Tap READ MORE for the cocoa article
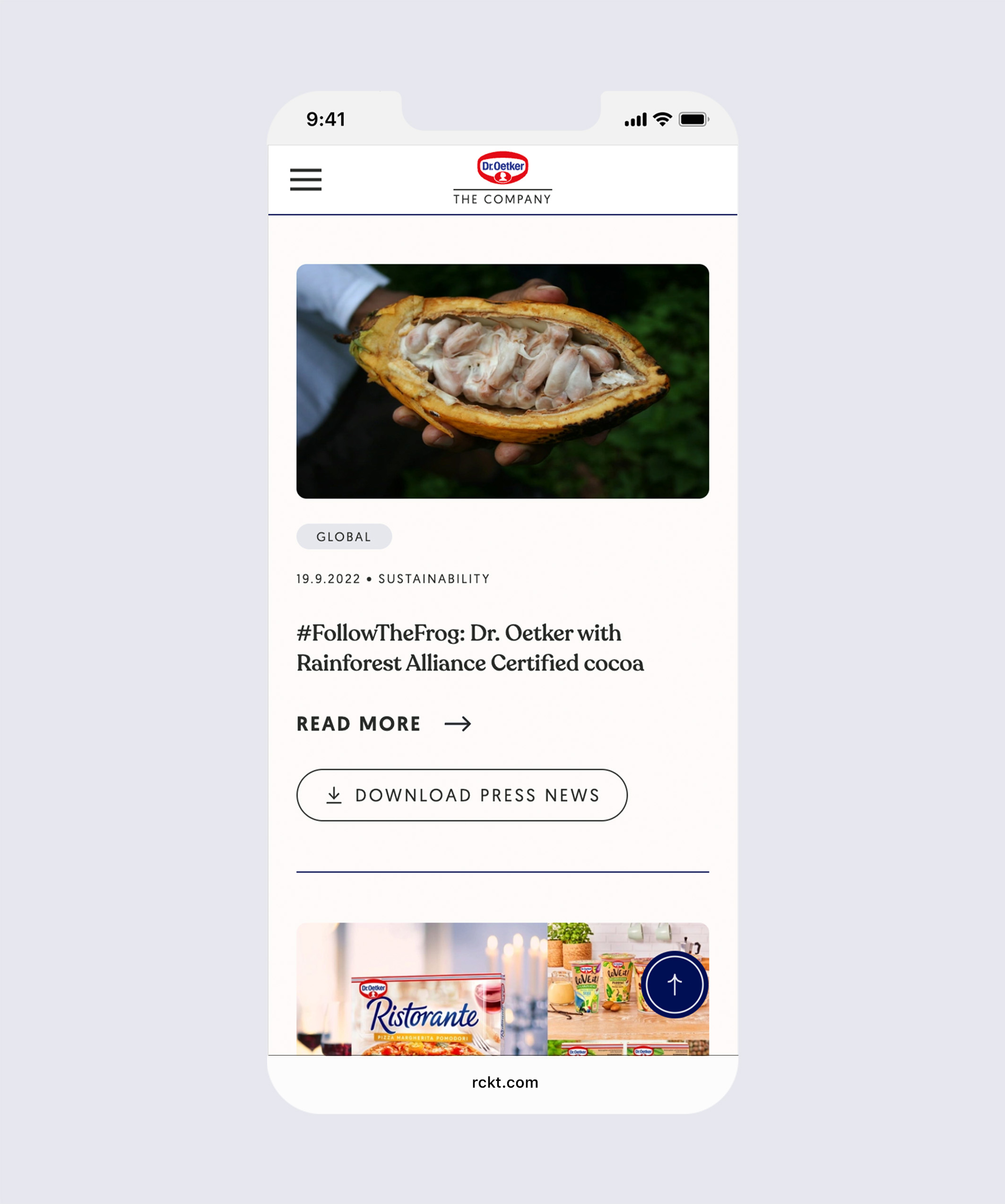This screenshot has height=1204, width=1005. (x=383, y=724)
